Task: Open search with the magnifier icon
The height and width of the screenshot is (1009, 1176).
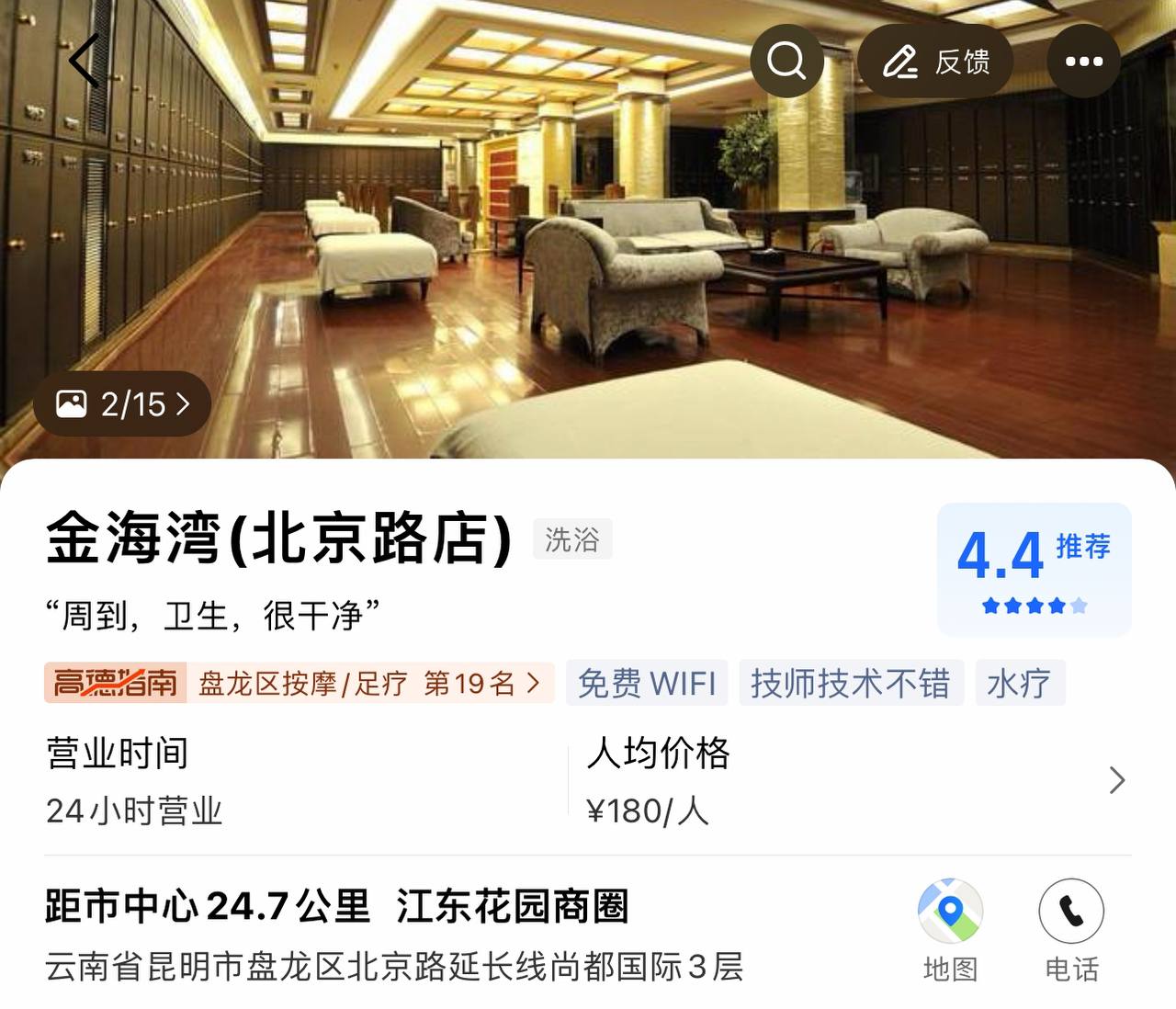Action: 786,62
